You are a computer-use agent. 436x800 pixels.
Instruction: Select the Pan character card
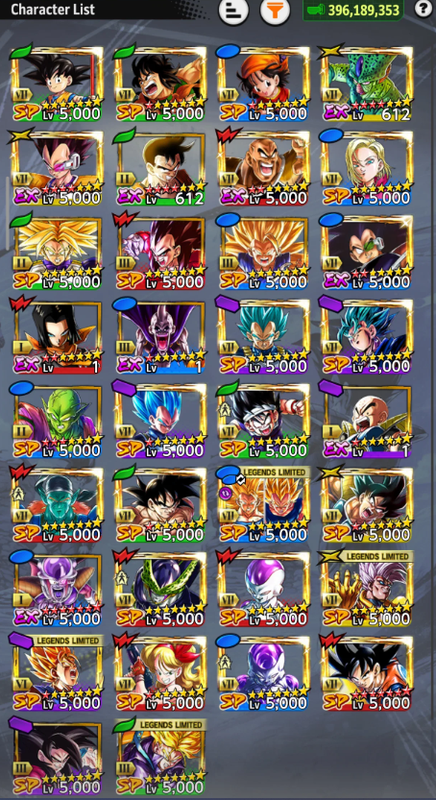click(x=263, y=84)
